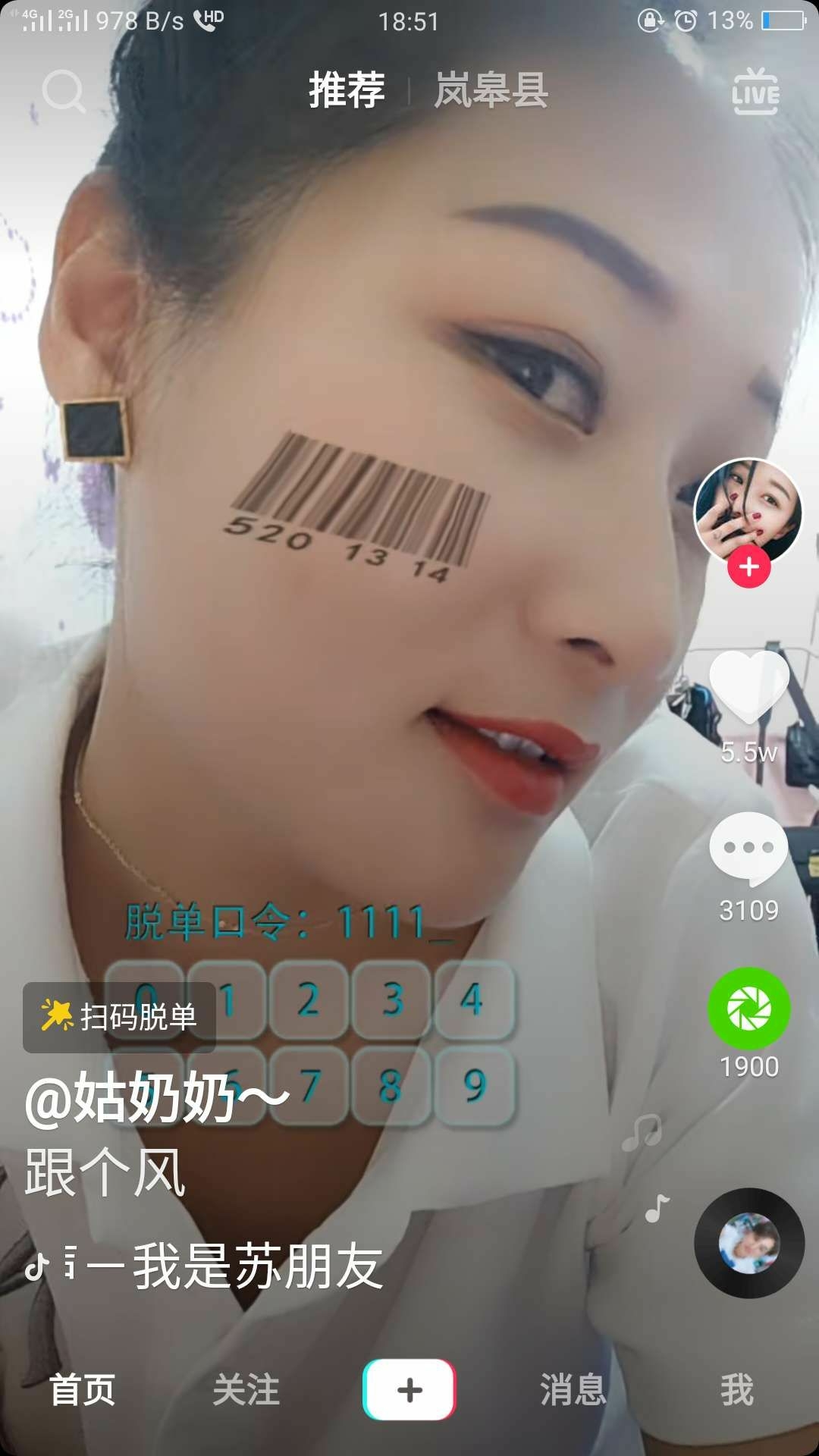Open the LIVE streams icon
Image resolution: width=819 pixels, height=1456 pixels.
[755, 92]
